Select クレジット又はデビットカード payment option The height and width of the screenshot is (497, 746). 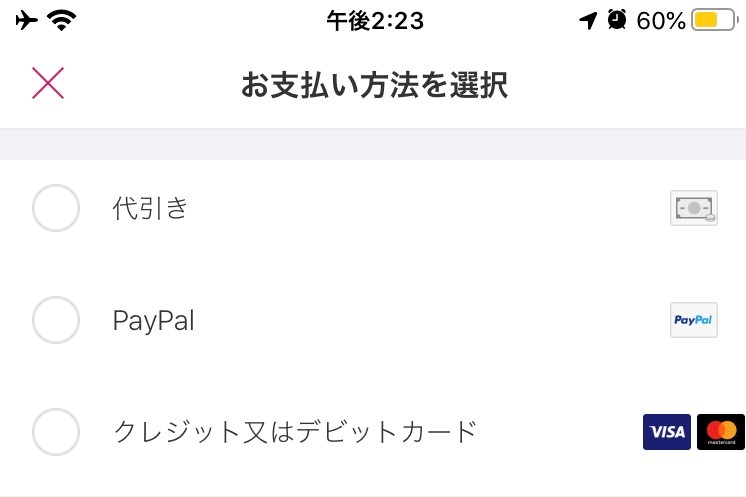(x=56, y=433)
